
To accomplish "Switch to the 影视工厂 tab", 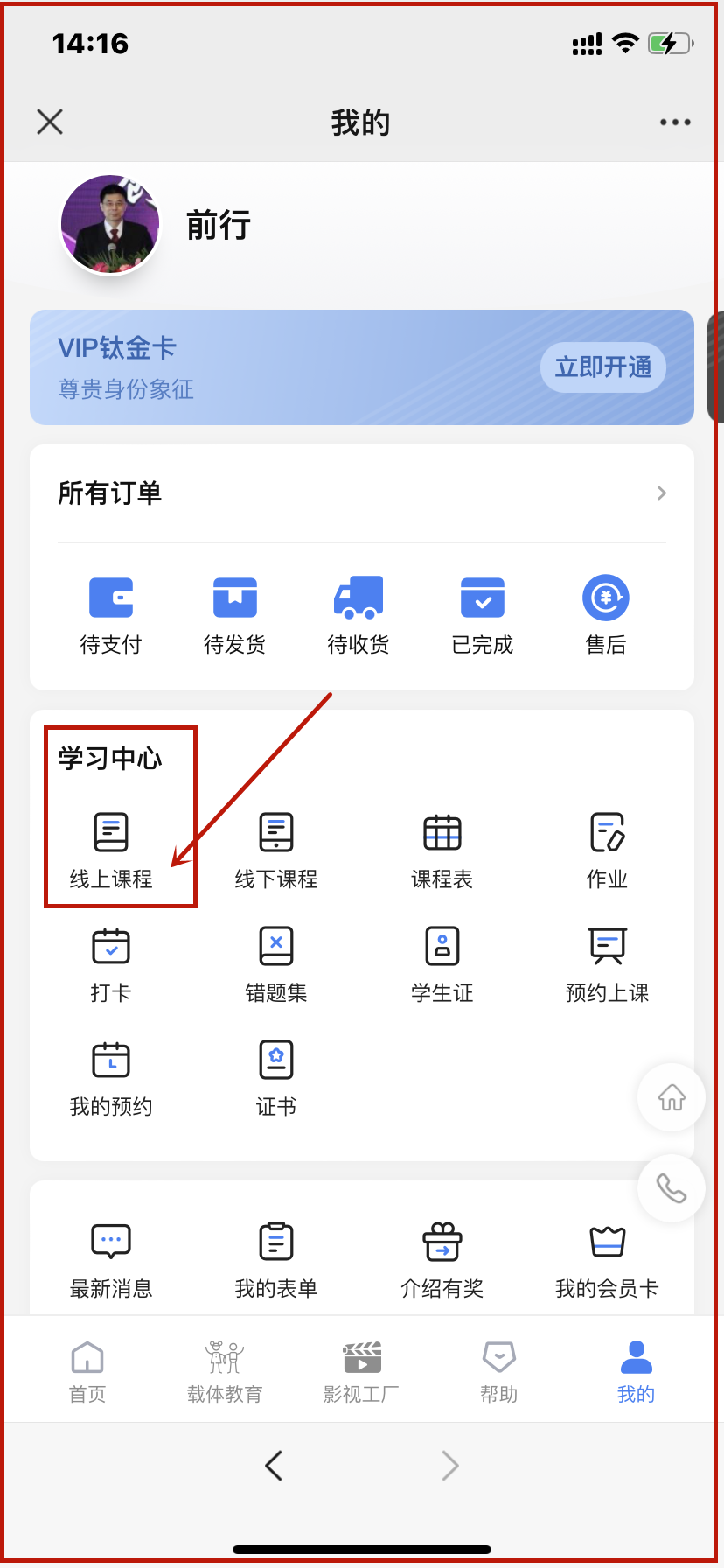I will click(361, 1370).
